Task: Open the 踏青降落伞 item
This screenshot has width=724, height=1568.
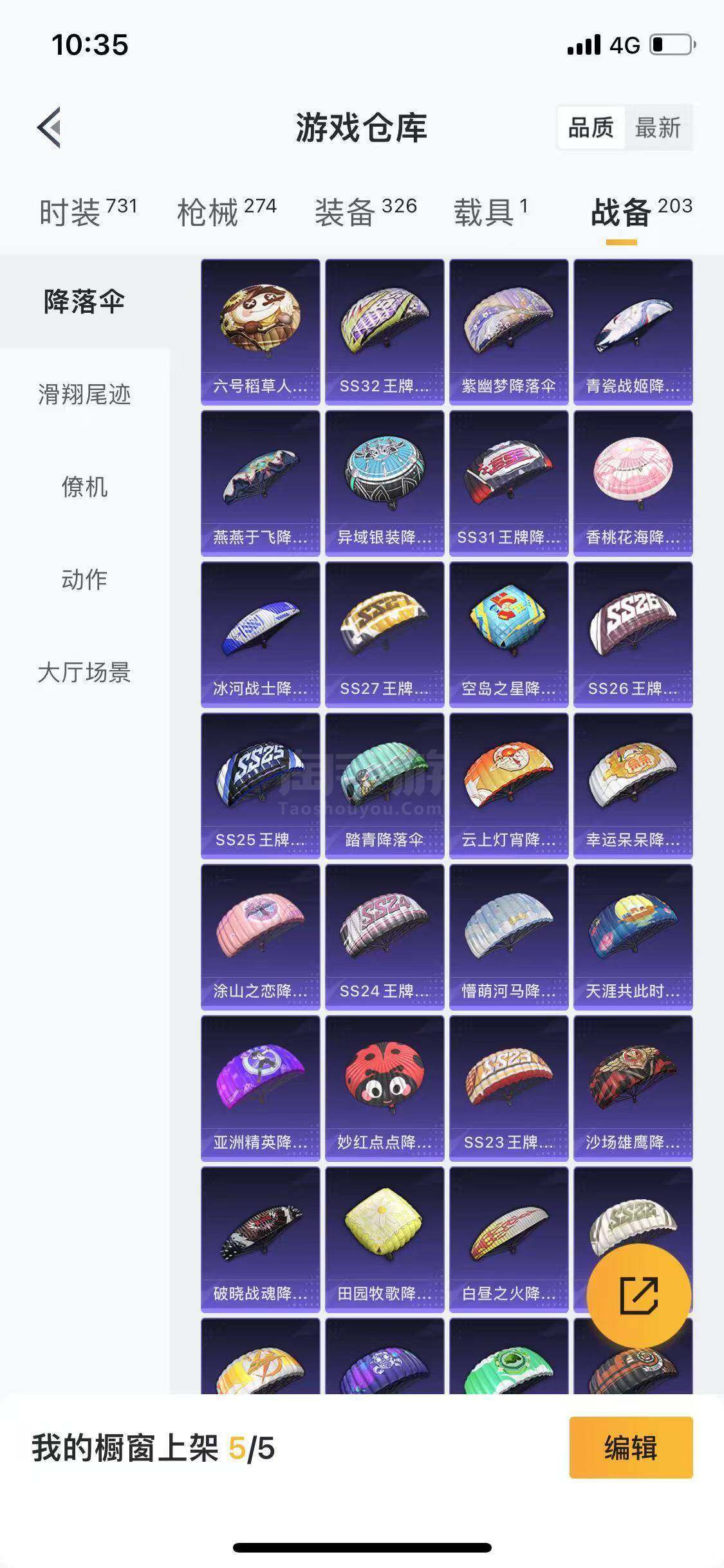Action: [384, 786]
